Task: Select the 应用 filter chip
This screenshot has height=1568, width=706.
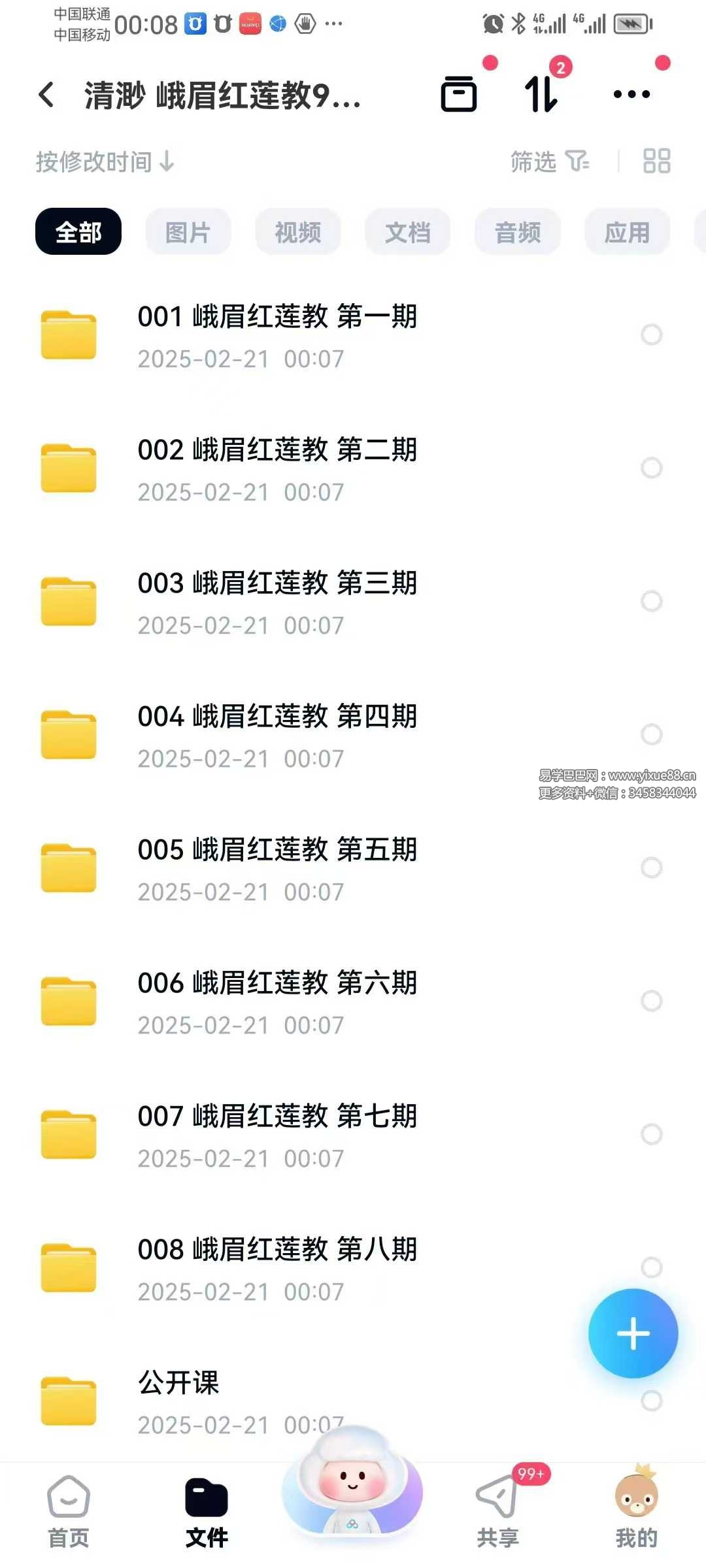Action: pyautogui.click(x=627, y=232)
